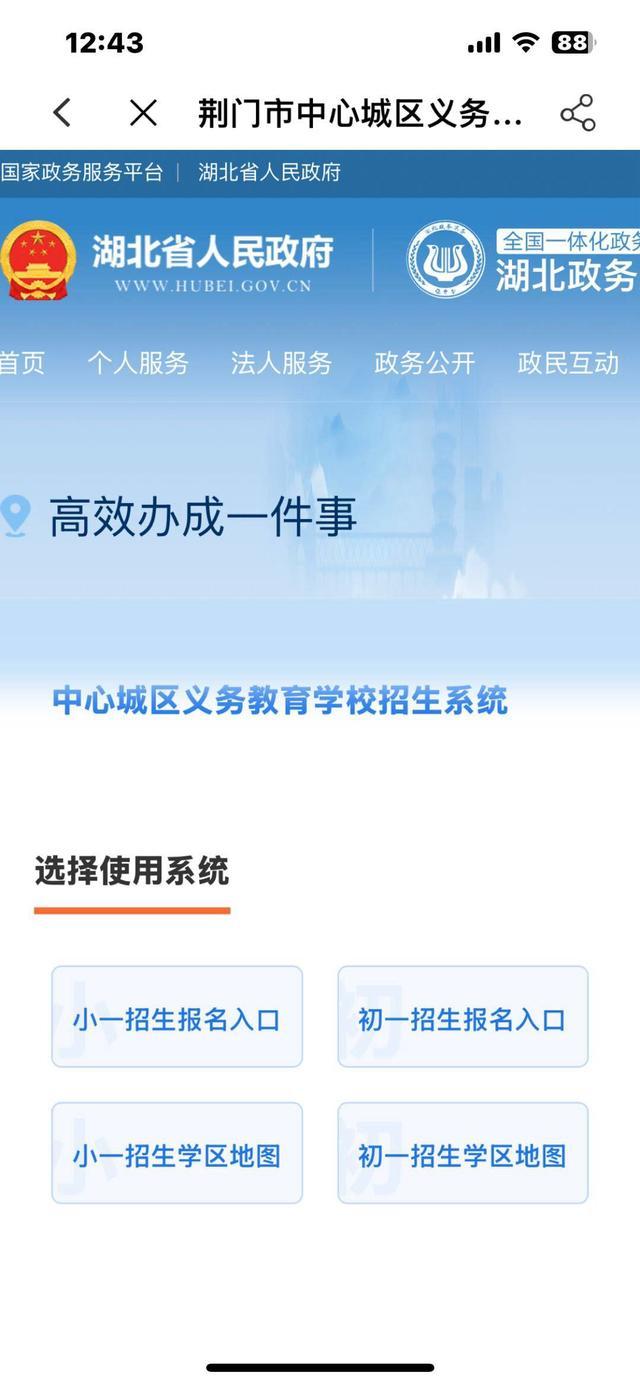Open the 国家政务服务平台 link

82,172
